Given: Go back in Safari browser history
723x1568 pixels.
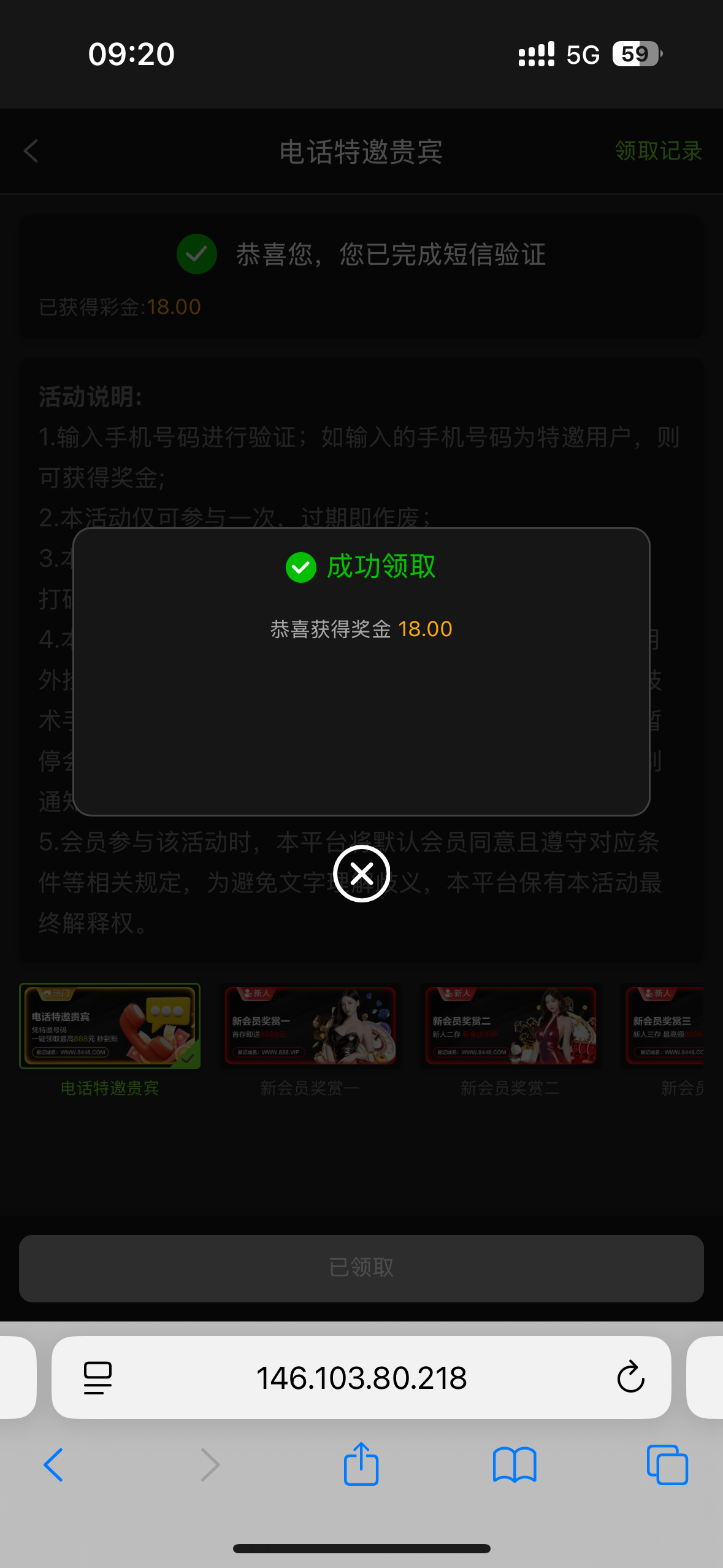Looking at the screenshot, I should tap(54, 1465).
